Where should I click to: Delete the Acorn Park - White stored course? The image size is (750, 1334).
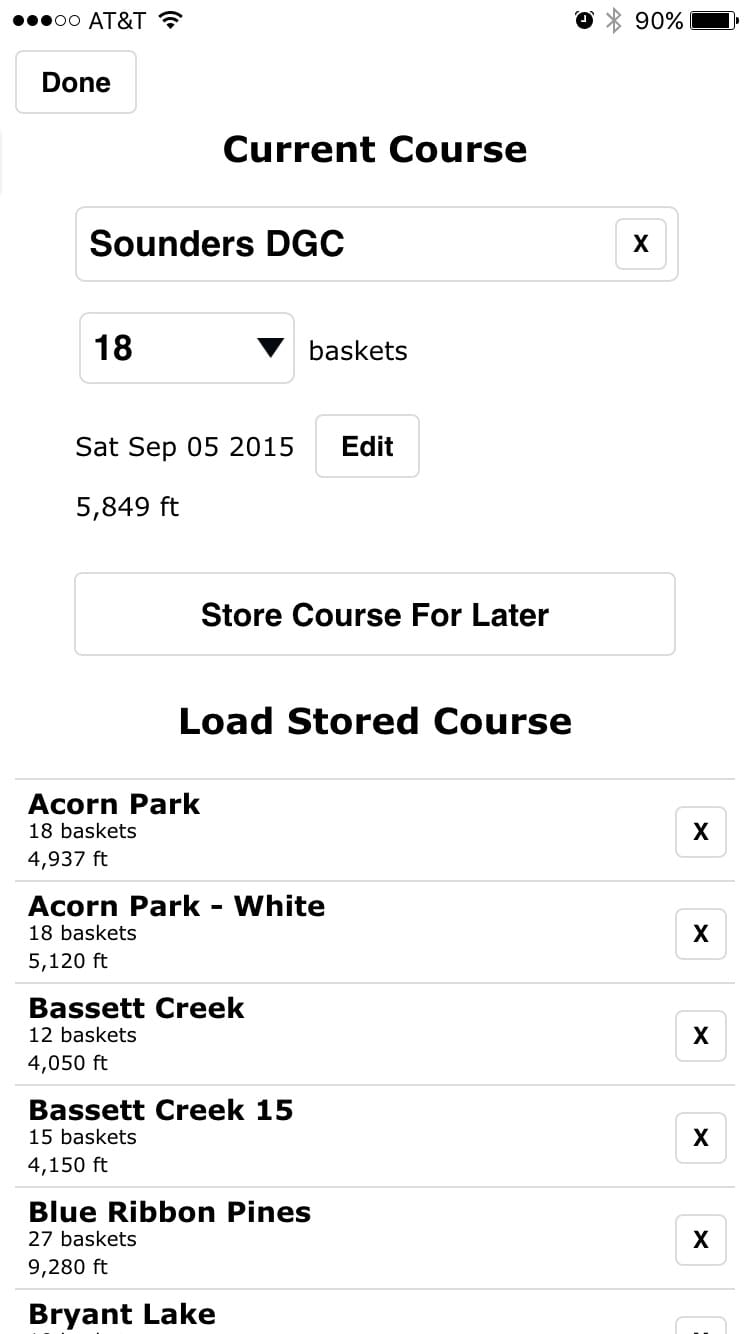(701, 933)
